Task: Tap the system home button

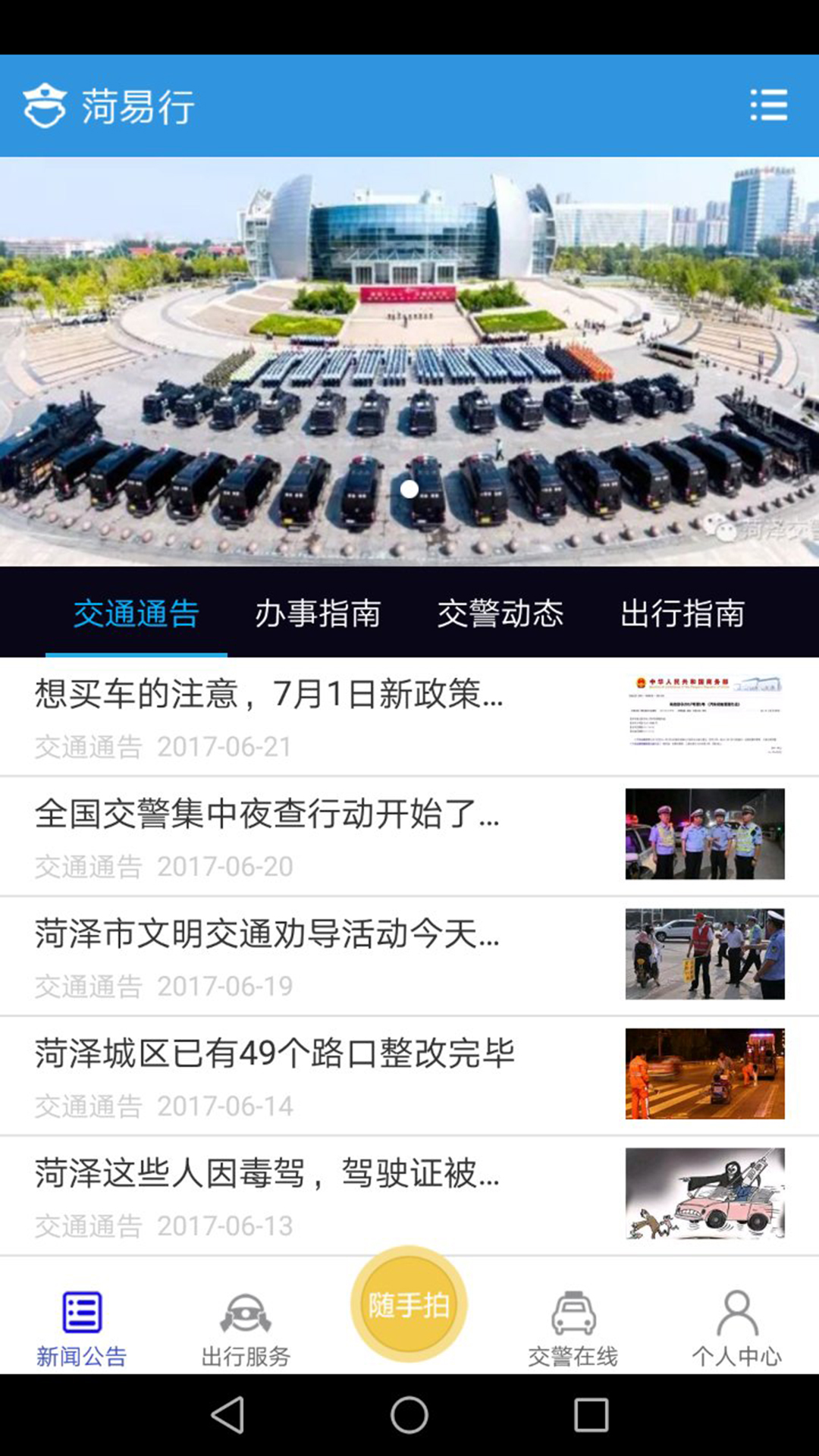Action: (409, 1415)
